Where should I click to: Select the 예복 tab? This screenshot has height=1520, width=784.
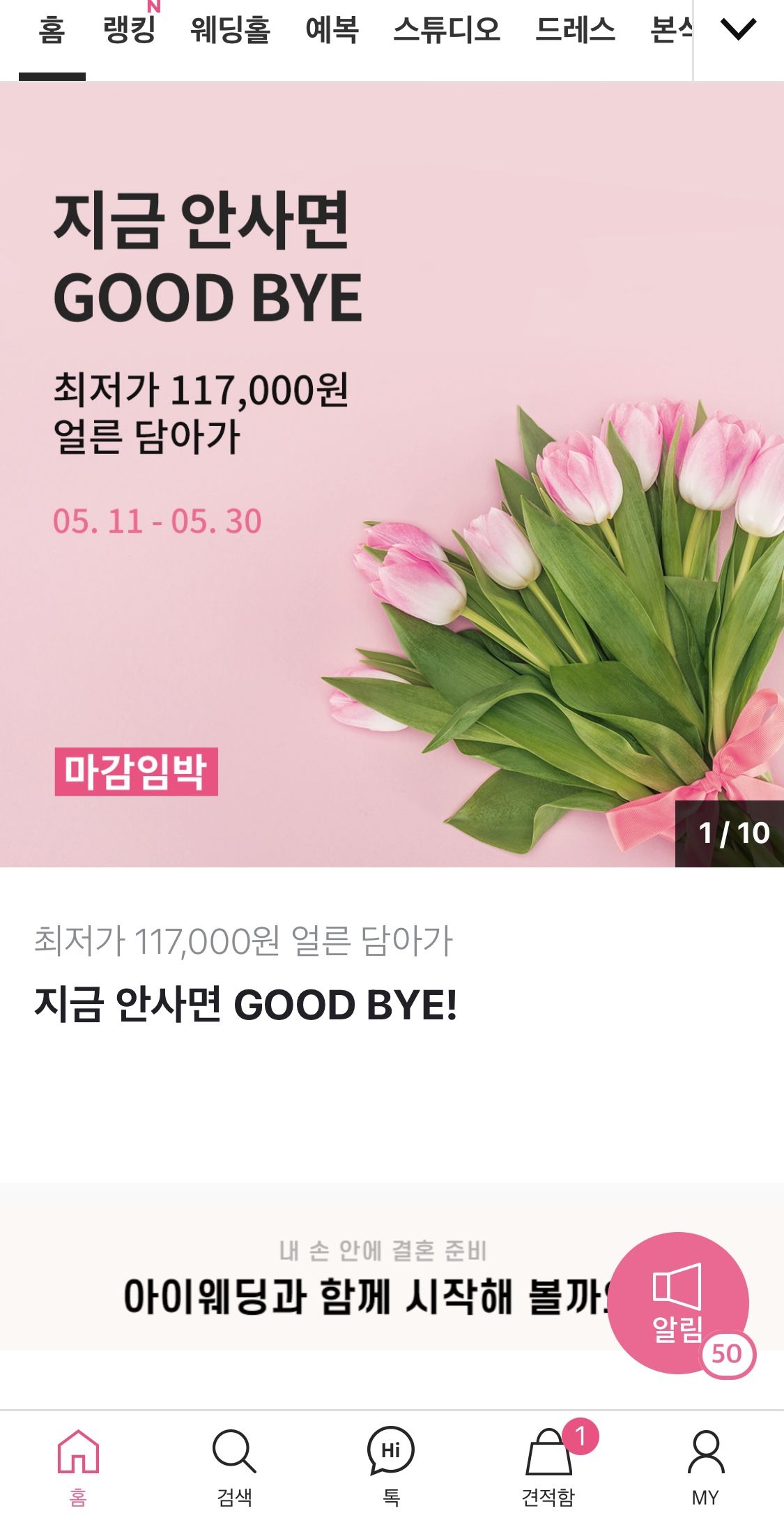pos(332,30)
